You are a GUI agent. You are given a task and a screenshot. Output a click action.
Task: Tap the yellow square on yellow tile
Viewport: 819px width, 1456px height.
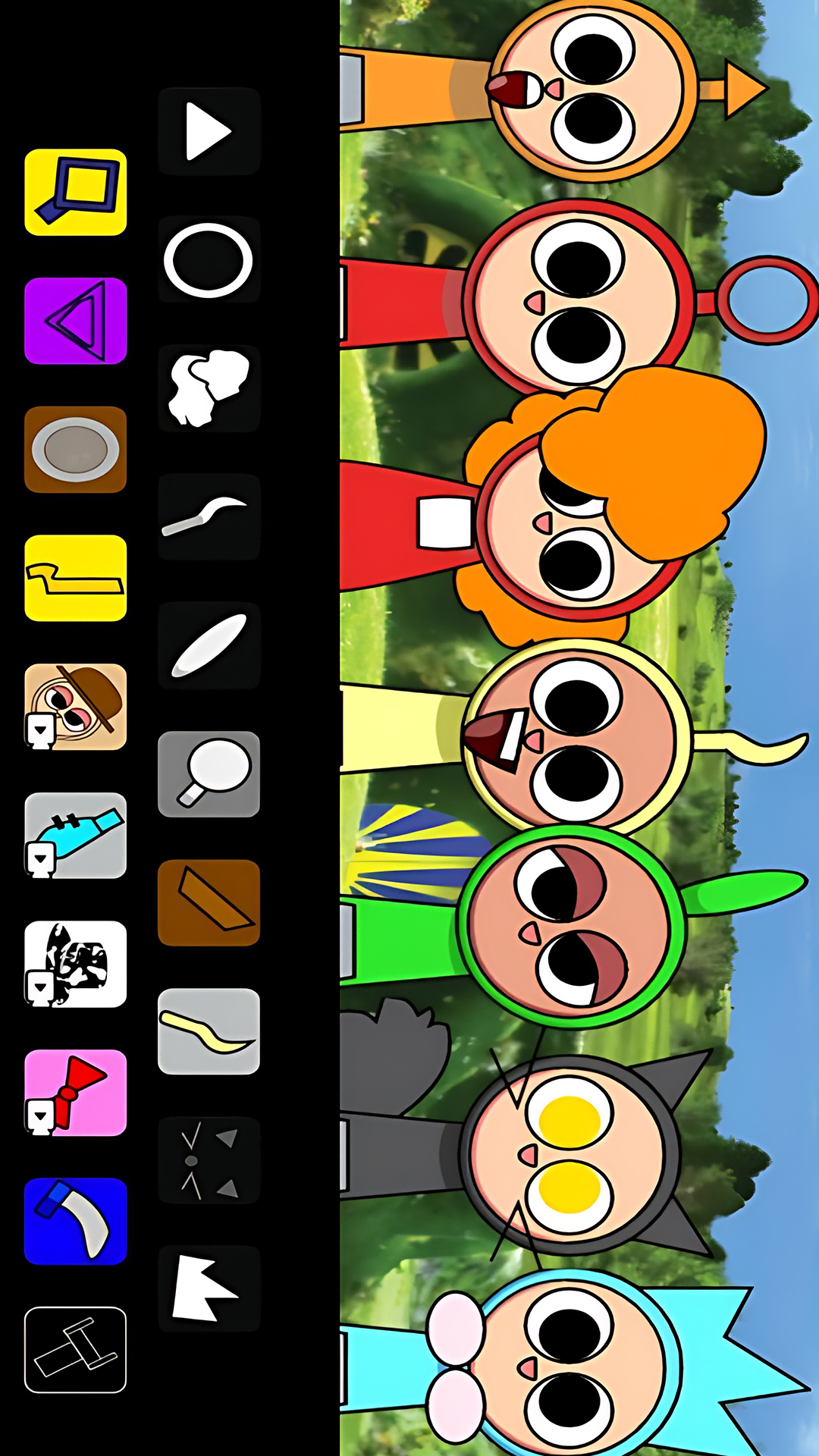[76, 192]
